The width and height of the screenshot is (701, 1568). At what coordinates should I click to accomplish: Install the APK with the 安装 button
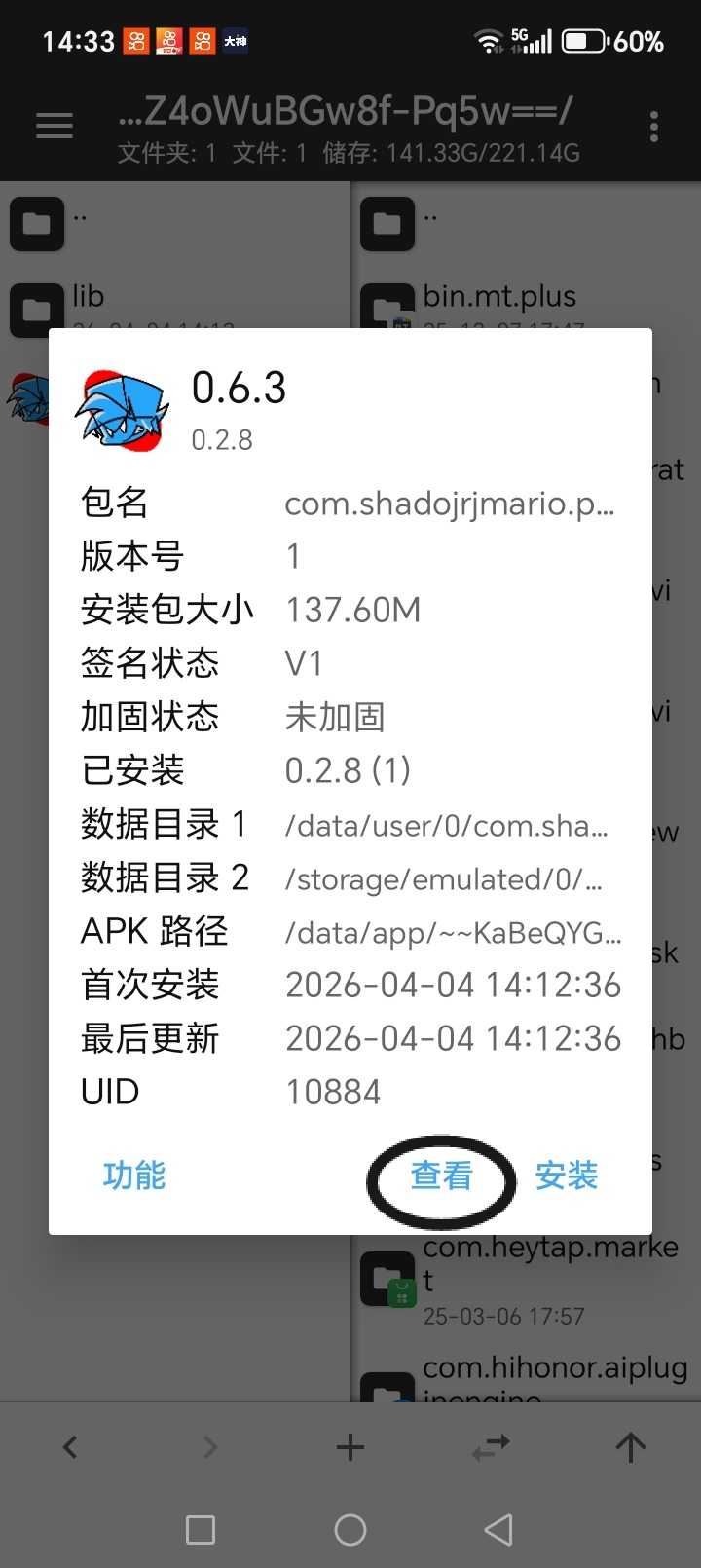(567, 1176)
